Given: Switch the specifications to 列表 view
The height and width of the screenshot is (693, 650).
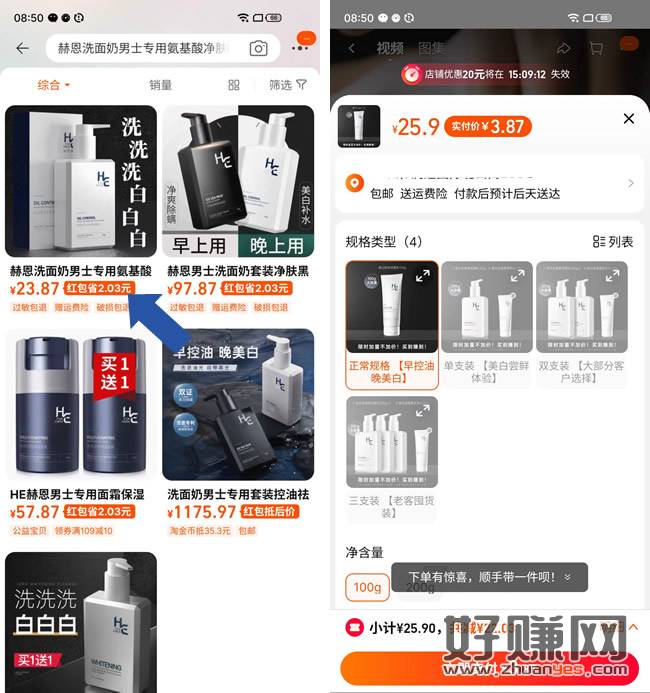Looking at the screenshot, I should pyautogui.click(x=613, y=242).
